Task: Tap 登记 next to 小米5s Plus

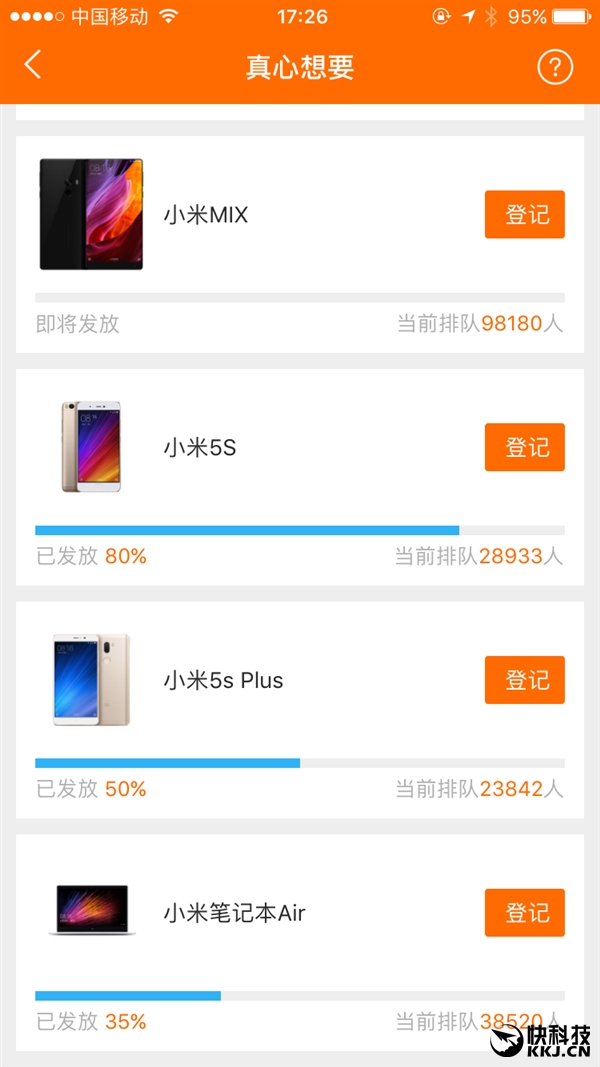Action: tap(525, 680)
